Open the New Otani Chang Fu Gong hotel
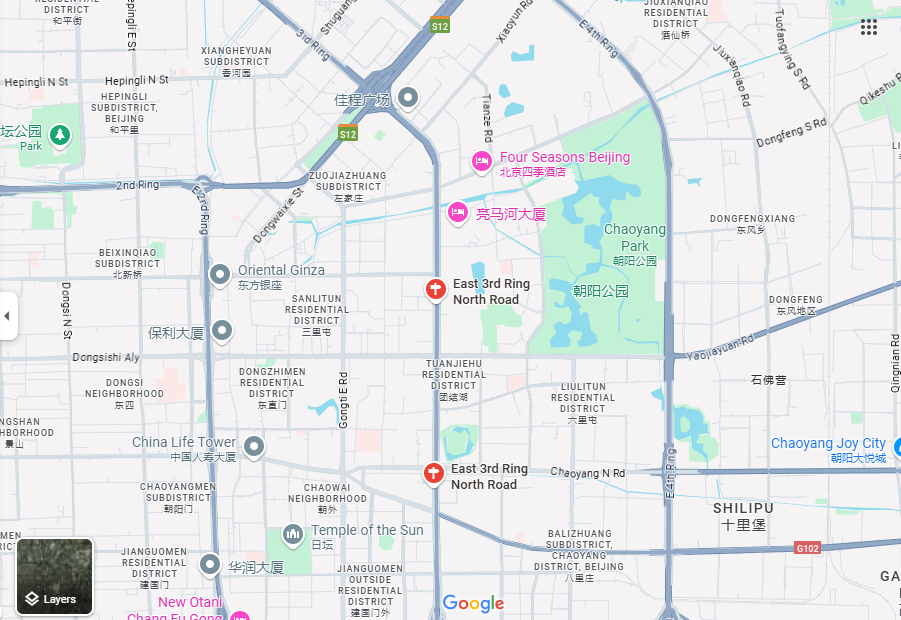 point(239,615)
